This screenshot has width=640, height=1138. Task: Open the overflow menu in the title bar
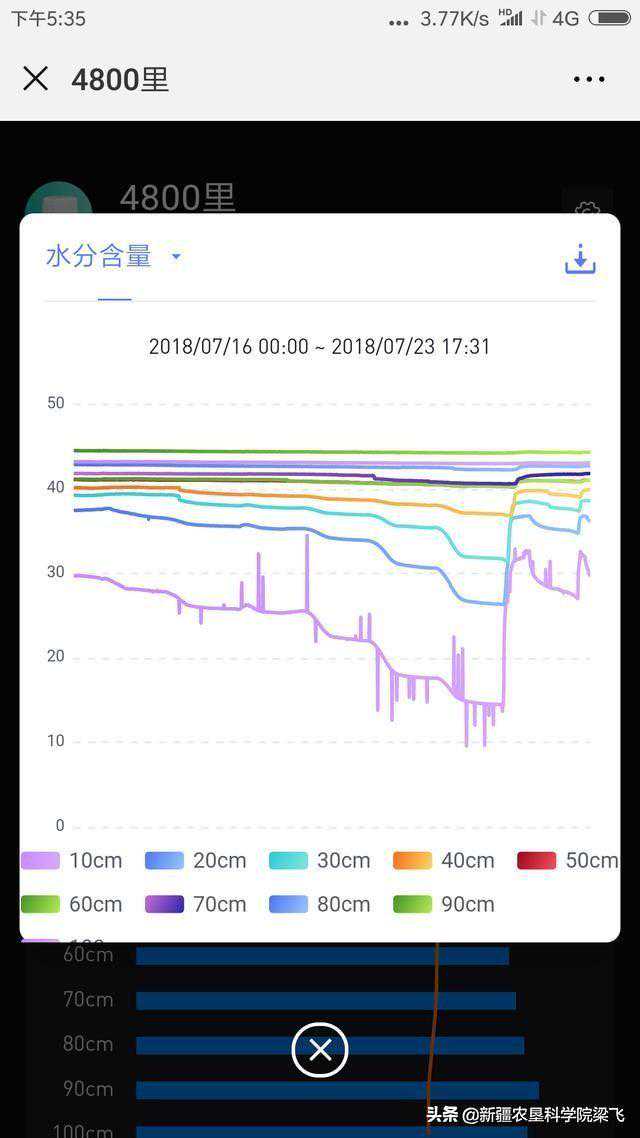(x=589, y=79)
